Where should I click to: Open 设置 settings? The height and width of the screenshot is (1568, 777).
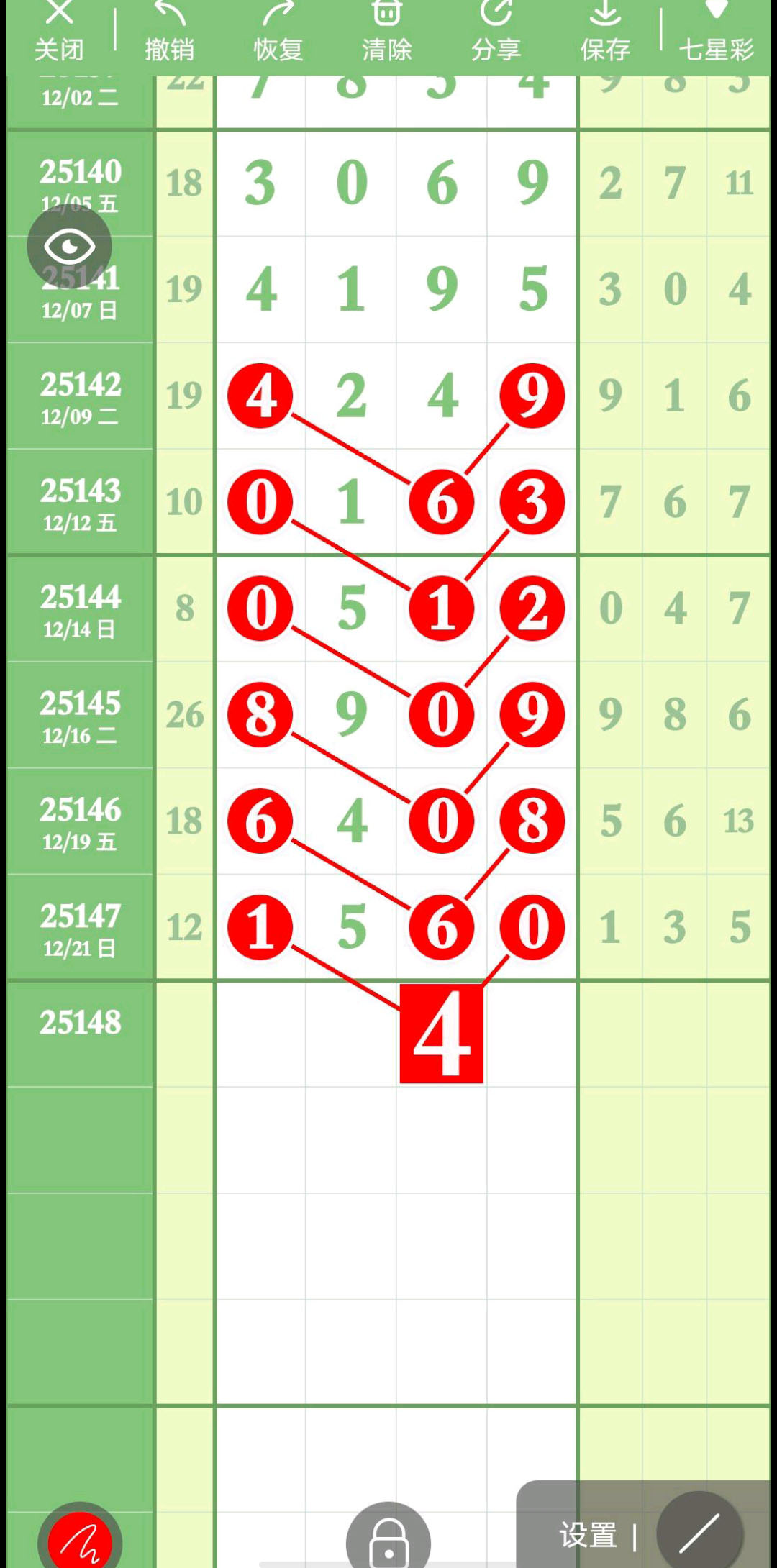589,1536
